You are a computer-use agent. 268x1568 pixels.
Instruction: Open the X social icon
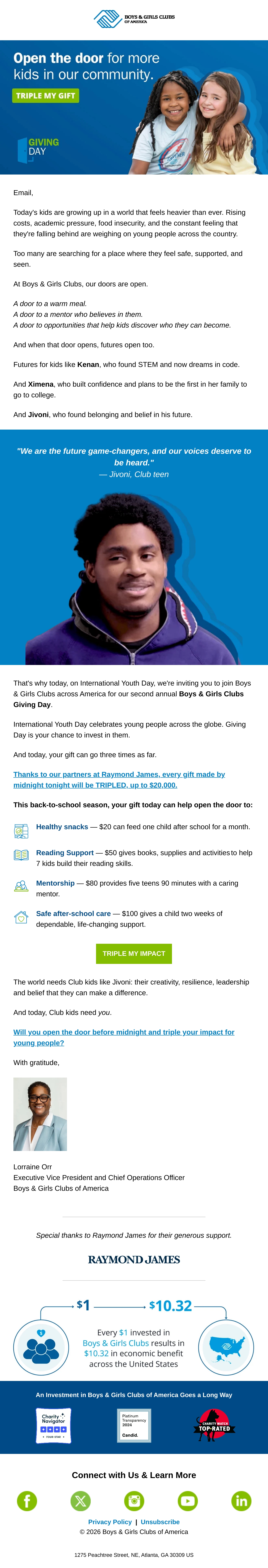[80, 1501]
